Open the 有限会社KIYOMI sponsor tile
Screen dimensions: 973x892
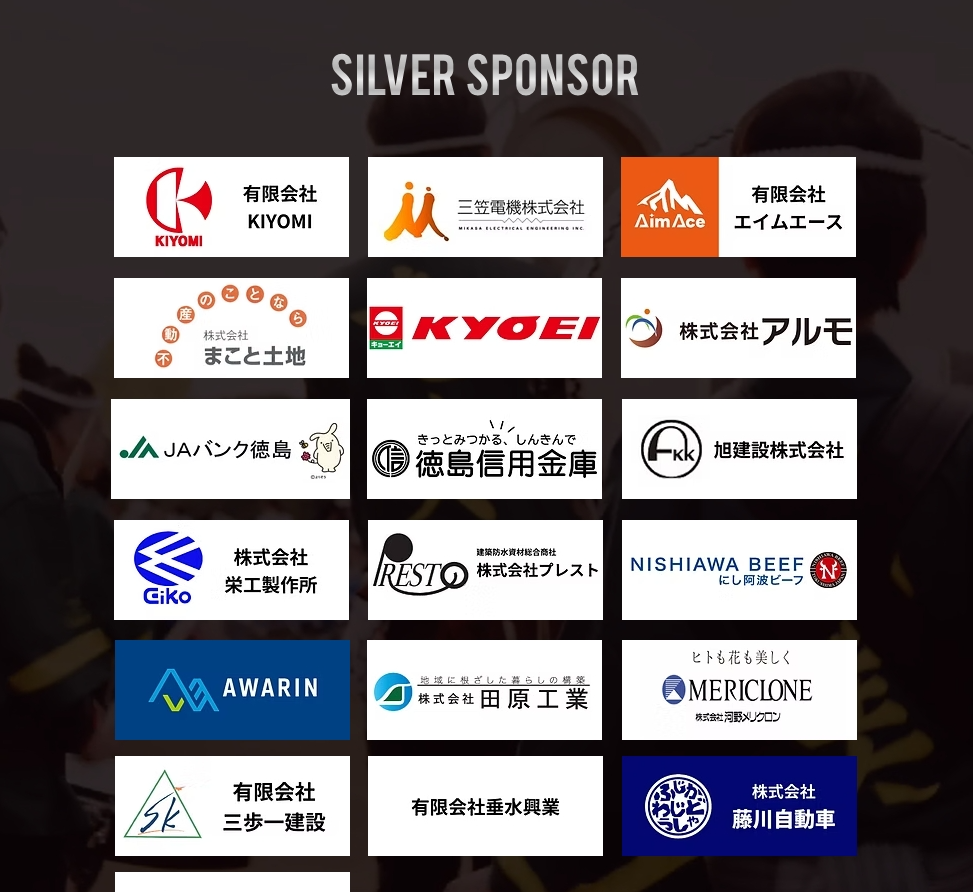point(231,207)
